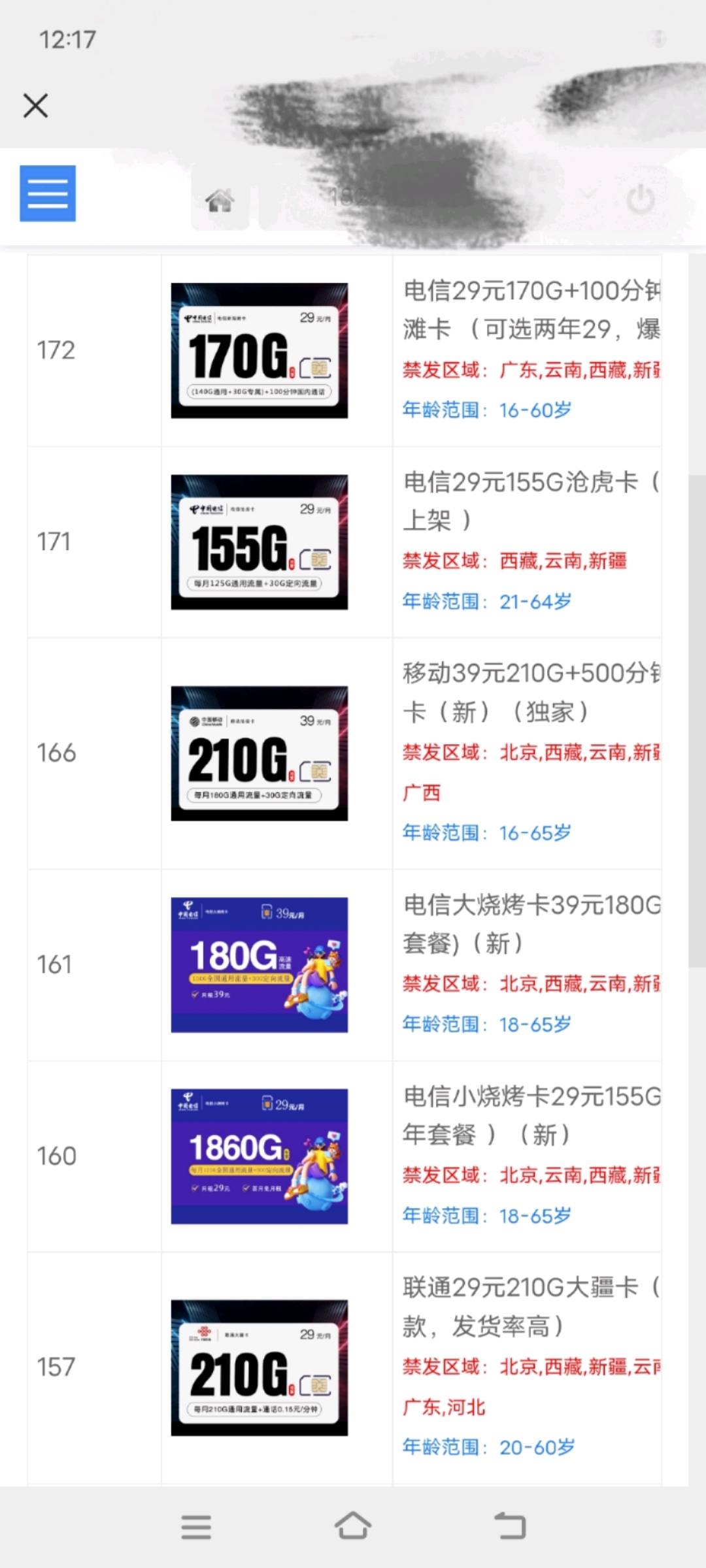Go to the site home page
The image size is (706, 1568).
click(x=220, y=200)
